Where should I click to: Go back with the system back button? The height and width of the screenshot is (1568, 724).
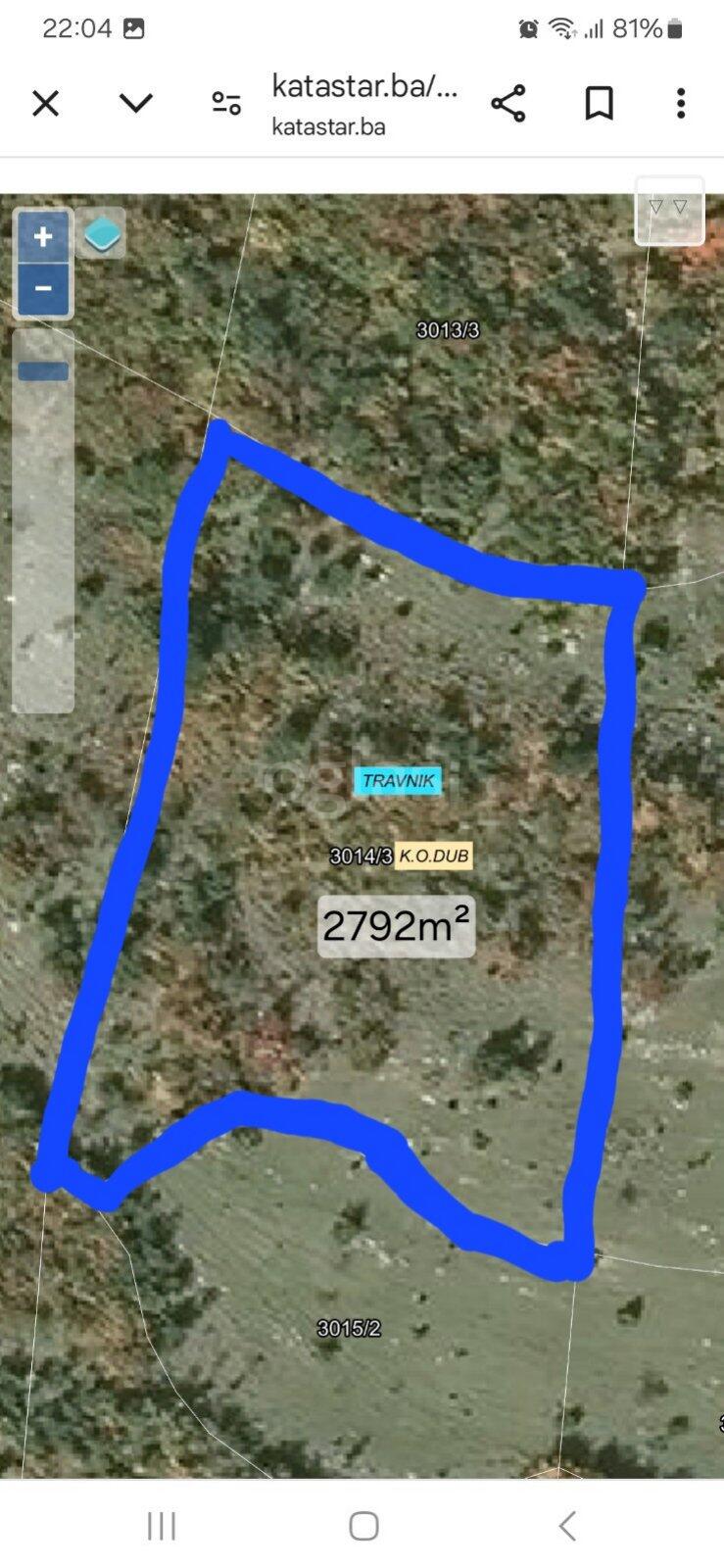[567, 1526]
